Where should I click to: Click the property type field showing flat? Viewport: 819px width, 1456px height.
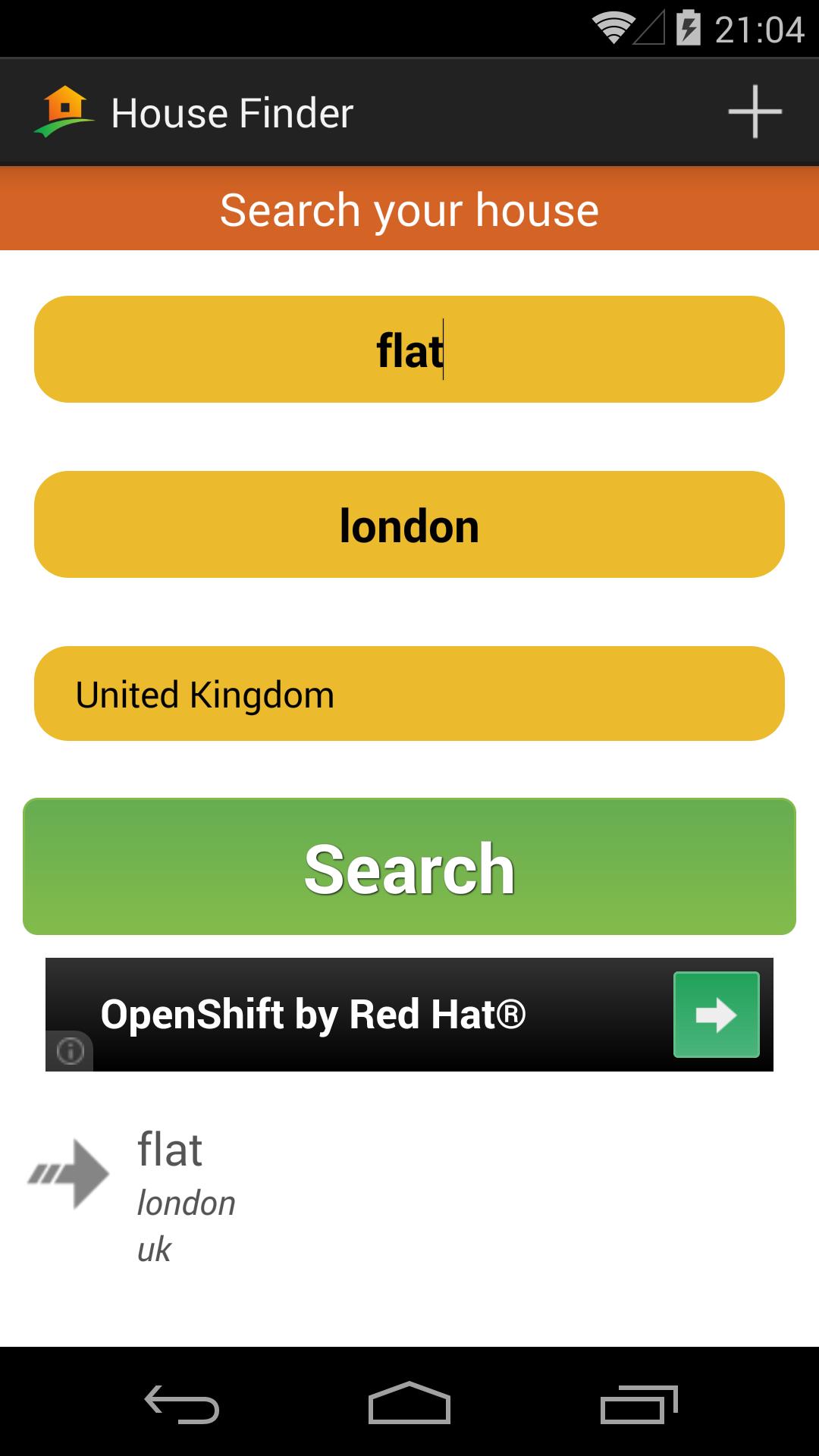tap(409, 350)
